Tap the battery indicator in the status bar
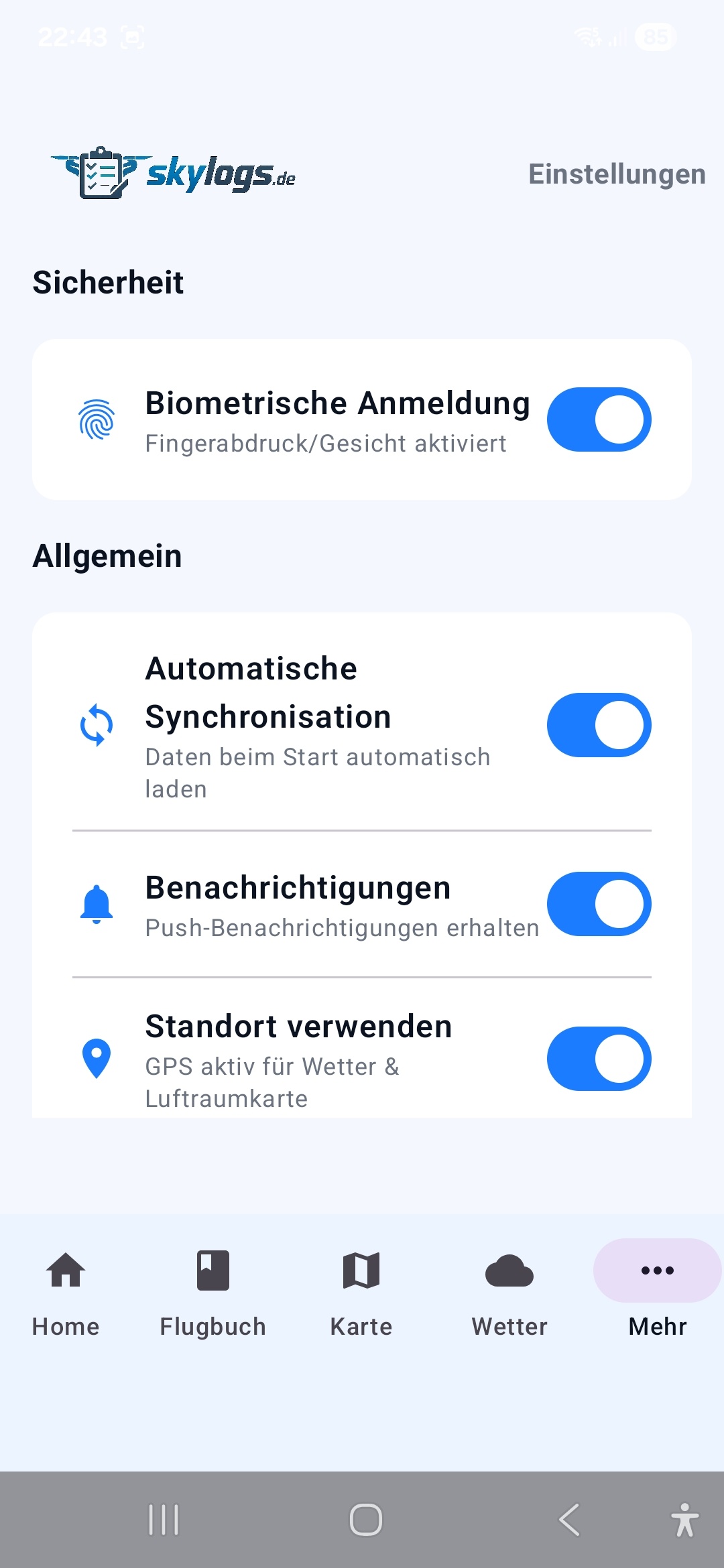Image resolution: width=724 pixels, height=1568 pixels. pyautogui.click(x=655, y=36)
